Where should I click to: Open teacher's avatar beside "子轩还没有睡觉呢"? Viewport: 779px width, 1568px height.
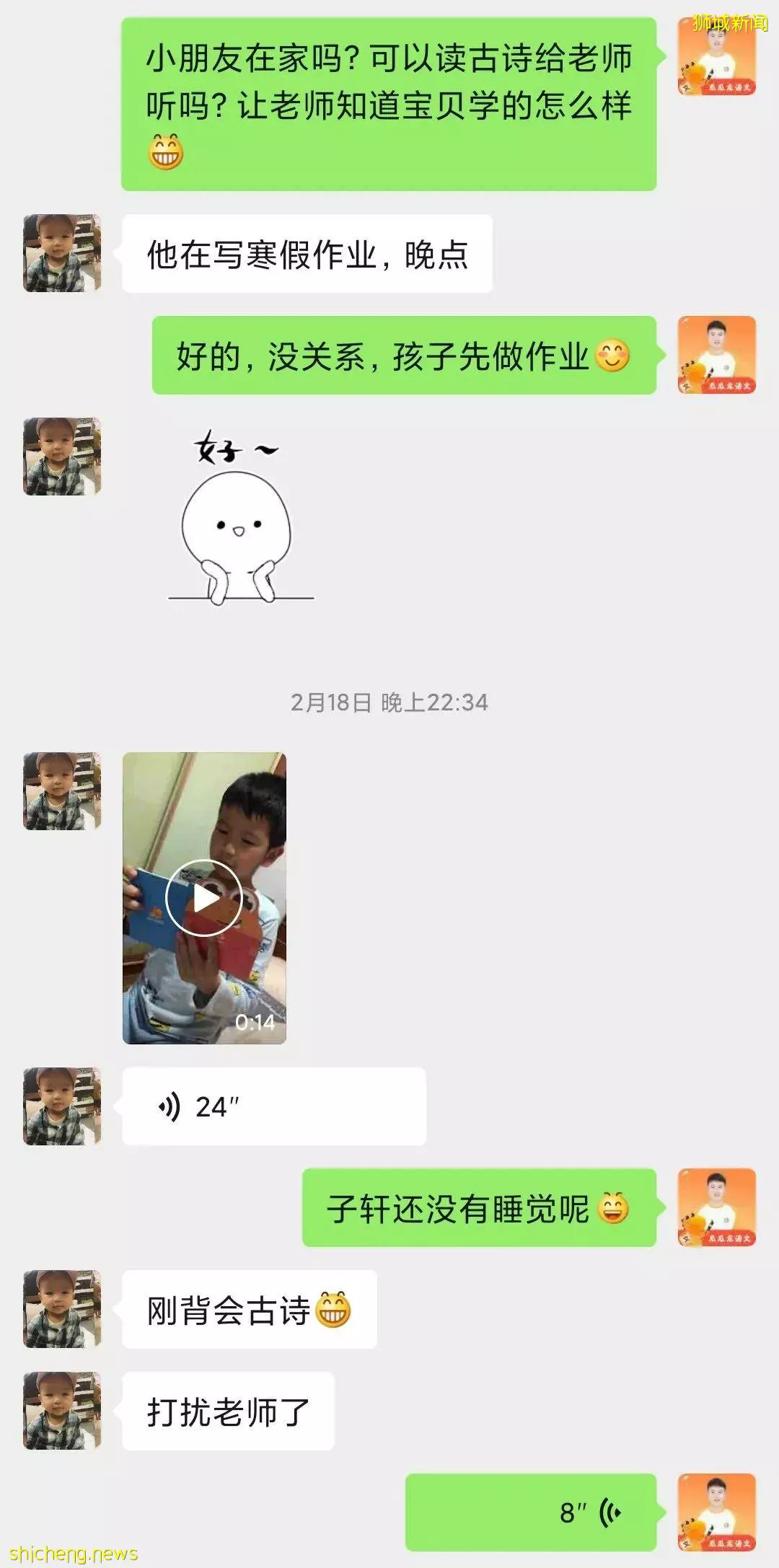coord(716,1207)
